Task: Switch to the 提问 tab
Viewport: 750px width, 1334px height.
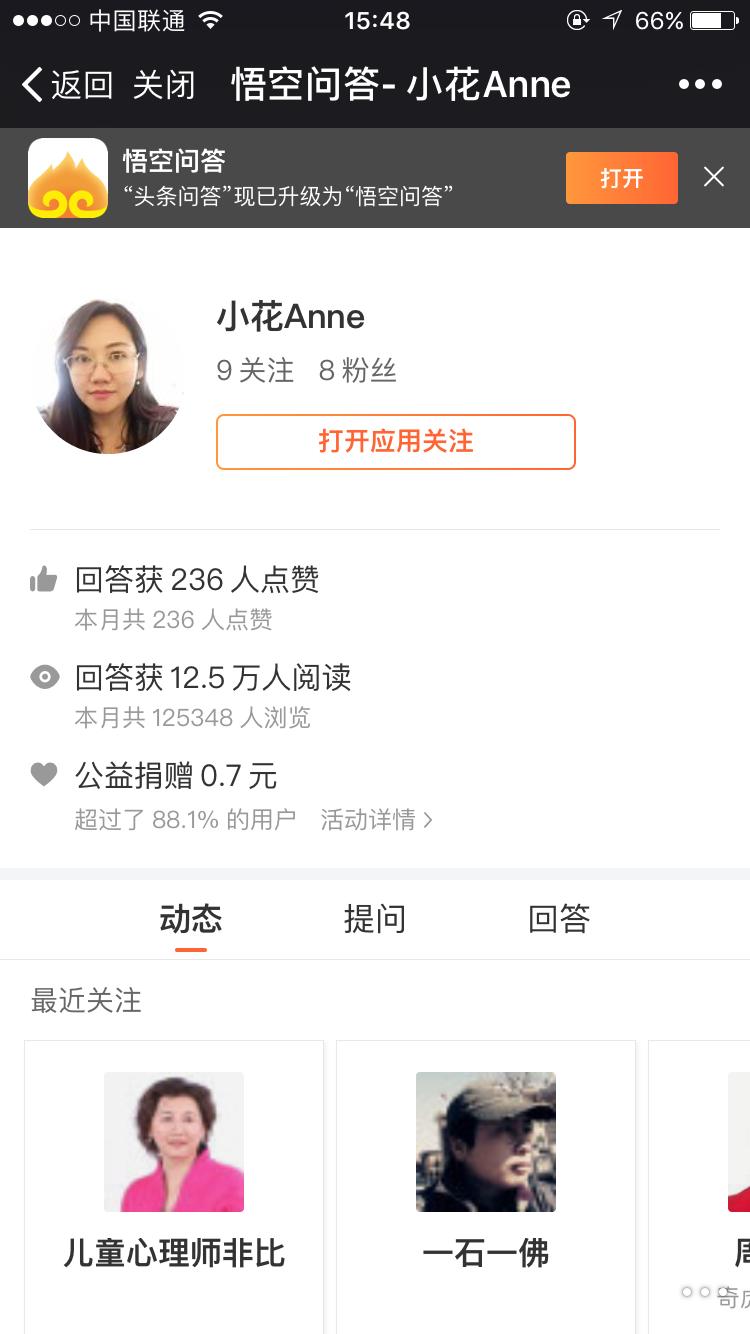Action: (x=375, y=919)
